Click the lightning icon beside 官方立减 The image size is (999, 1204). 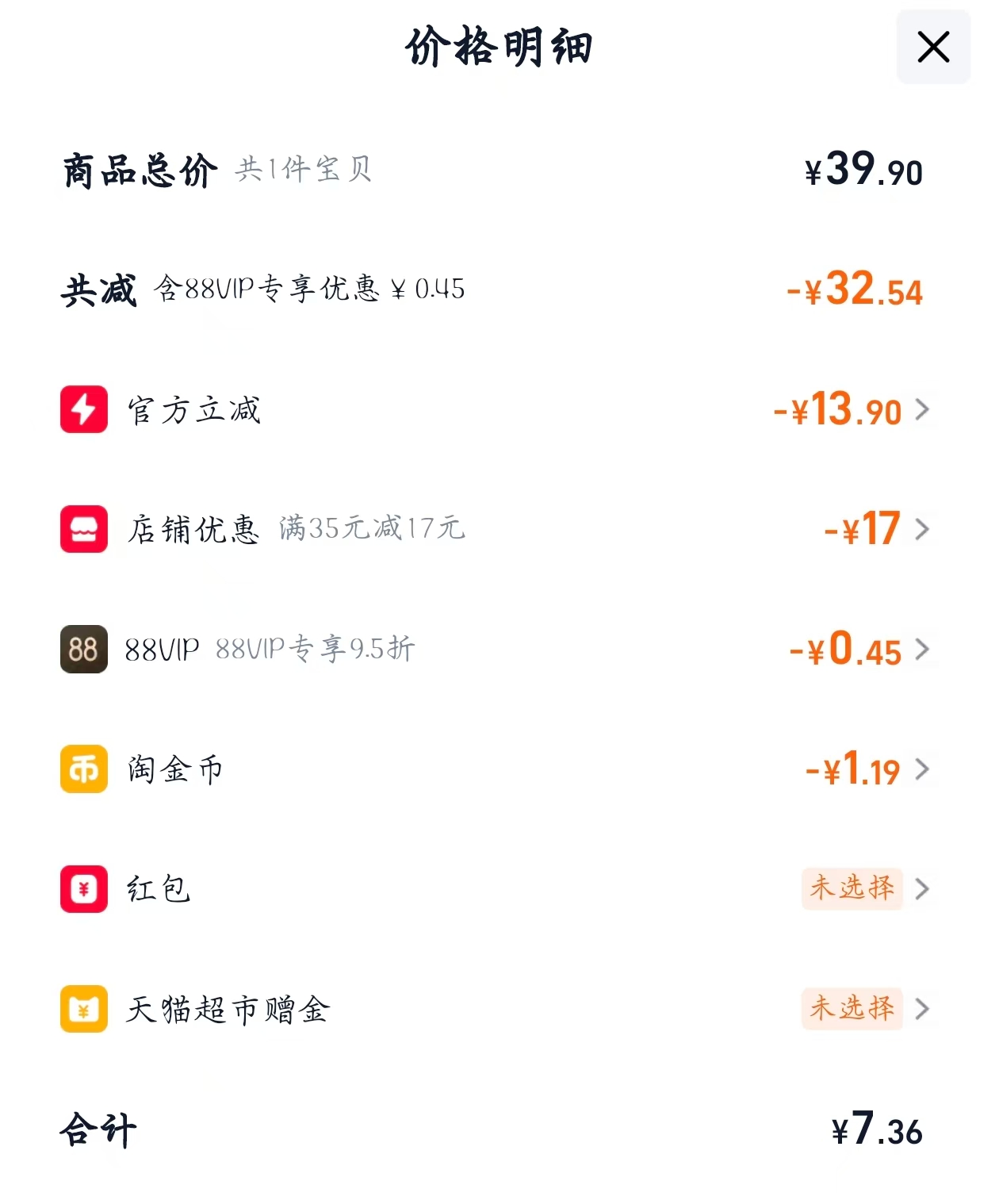(83, 410)
